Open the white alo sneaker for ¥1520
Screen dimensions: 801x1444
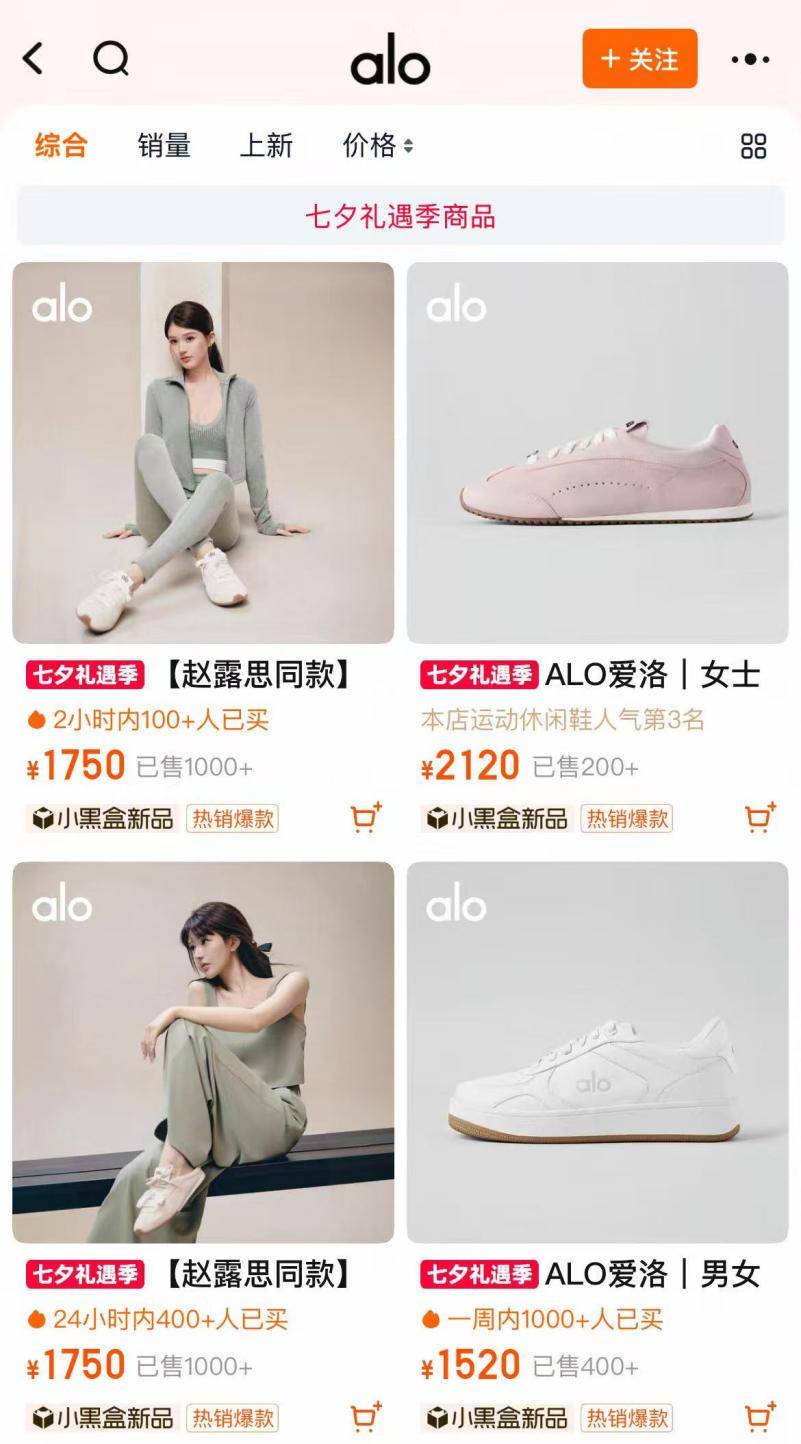coord(597,1052)
